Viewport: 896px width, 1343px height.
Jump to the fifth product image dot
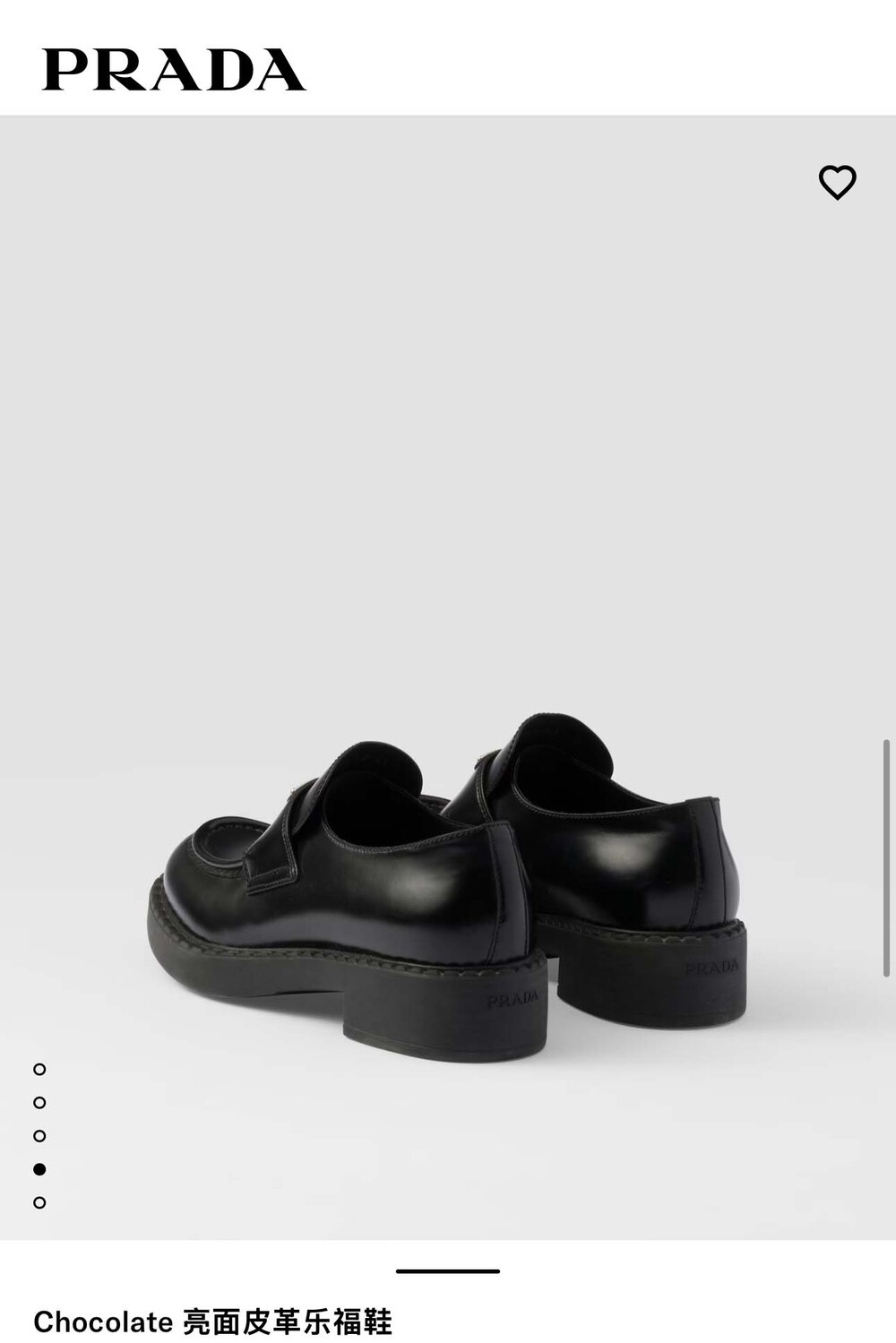(x=39, y=1202)
